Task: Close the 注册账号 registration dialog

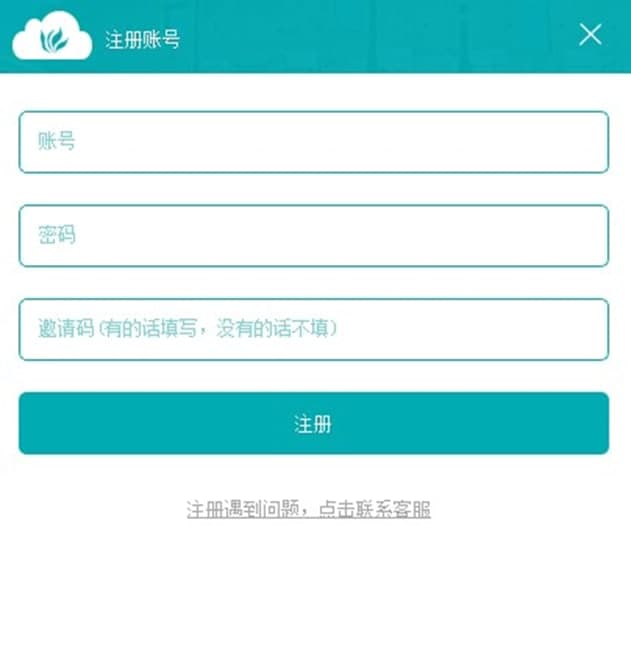Action: (590, 35)
